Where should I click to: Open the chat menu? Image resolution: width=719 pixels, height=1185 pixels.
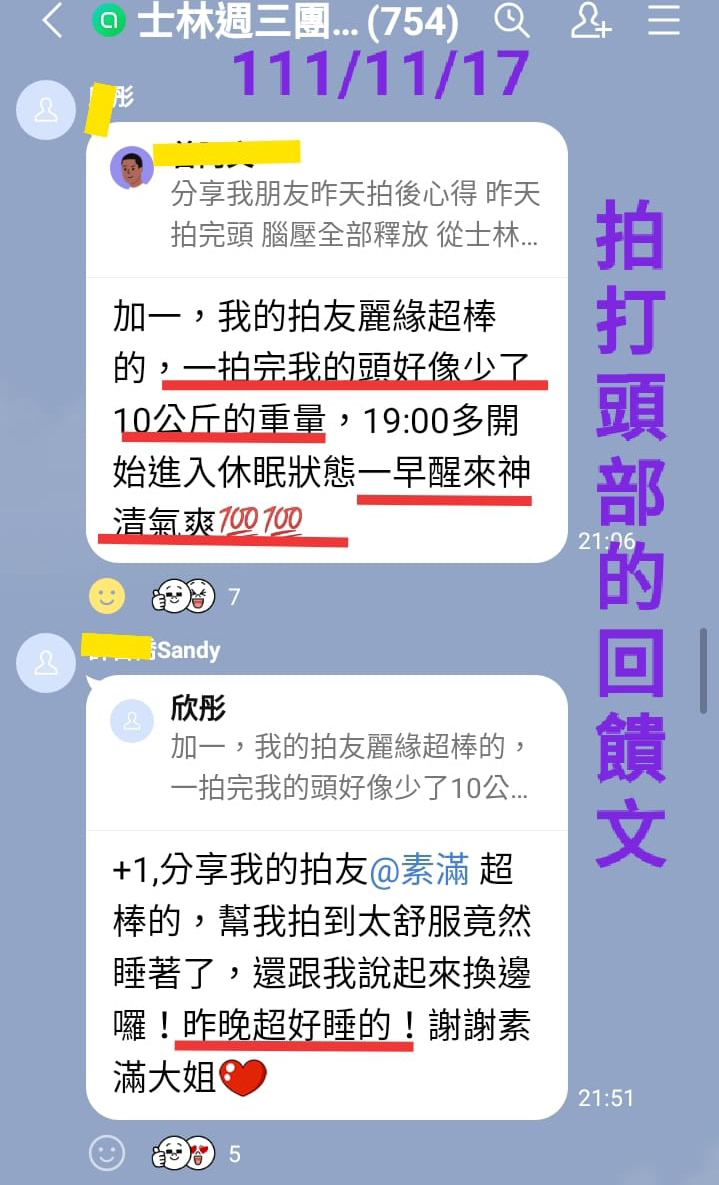point(663,21)
